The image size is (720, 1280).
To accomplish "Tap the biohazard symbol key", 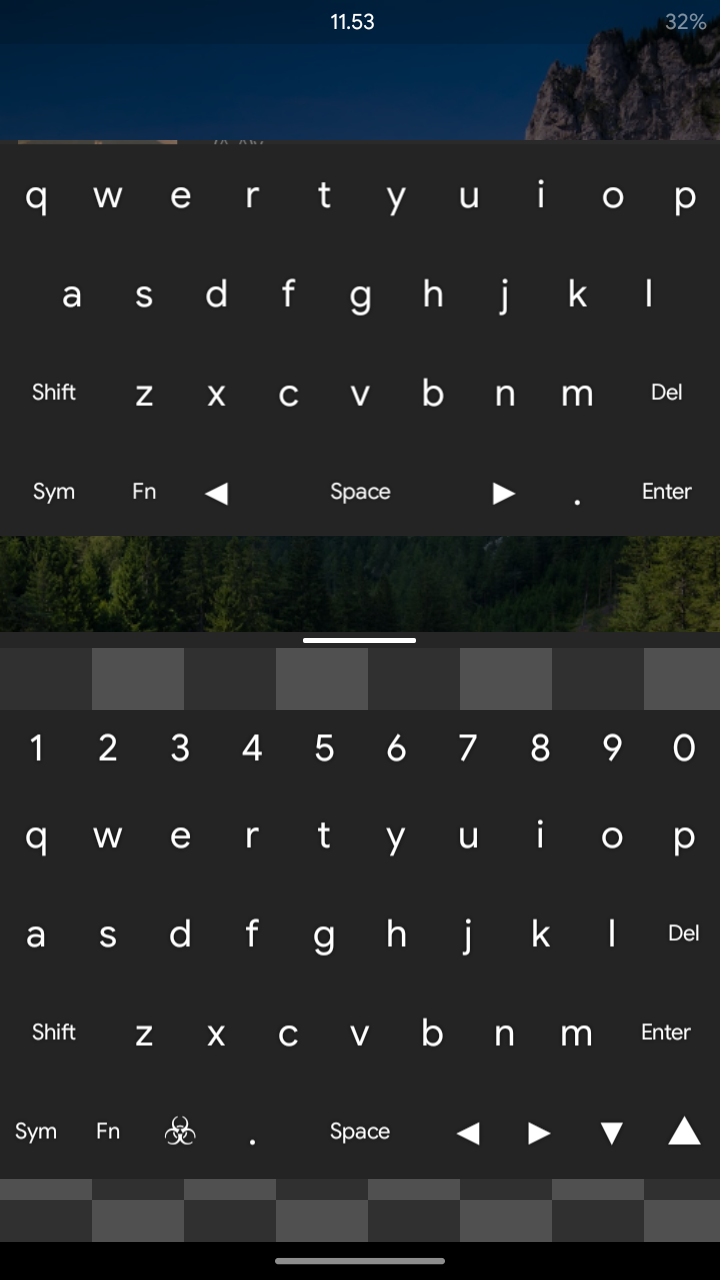I will point(180,1131).
